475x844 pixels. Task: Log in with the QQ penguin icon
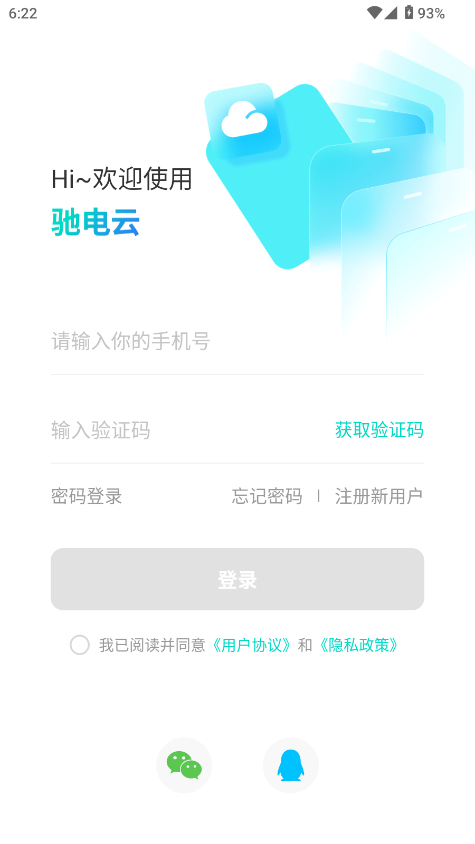[291, 765]
